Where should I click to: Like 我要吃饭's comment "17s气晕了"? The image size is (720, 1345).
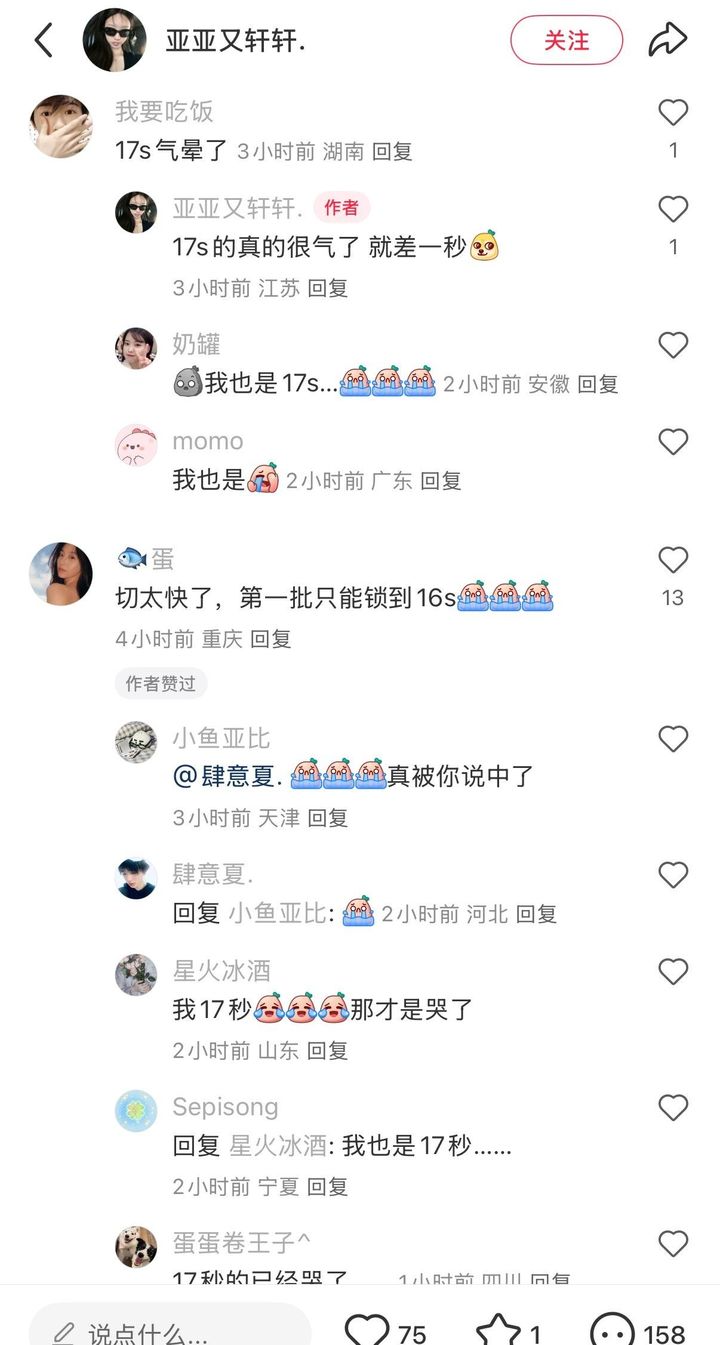[673, 113]
